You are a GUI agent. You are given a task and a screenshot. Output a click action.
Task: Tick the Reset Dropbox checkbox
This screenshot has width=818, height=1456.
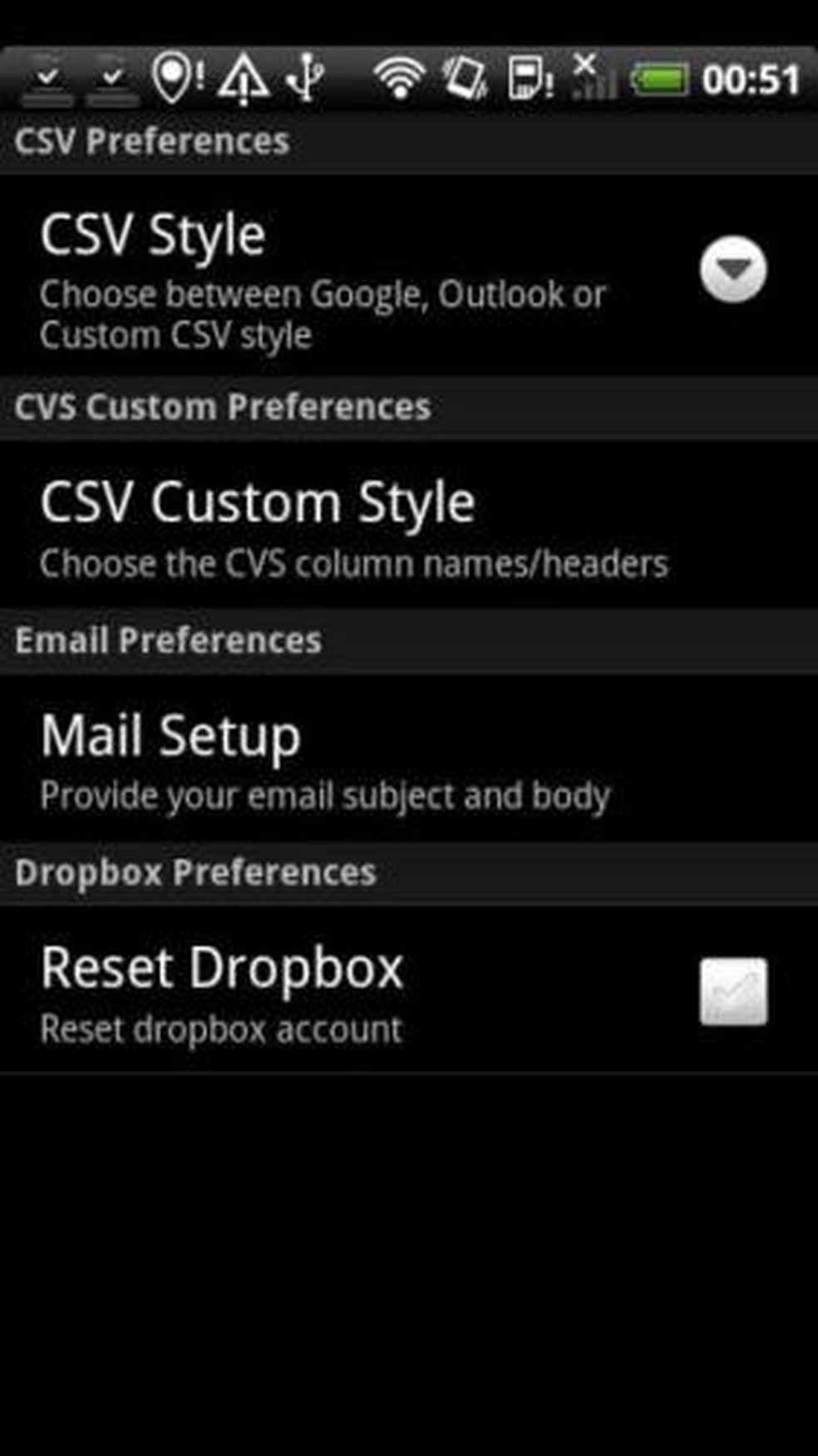(x=732, y=991)
